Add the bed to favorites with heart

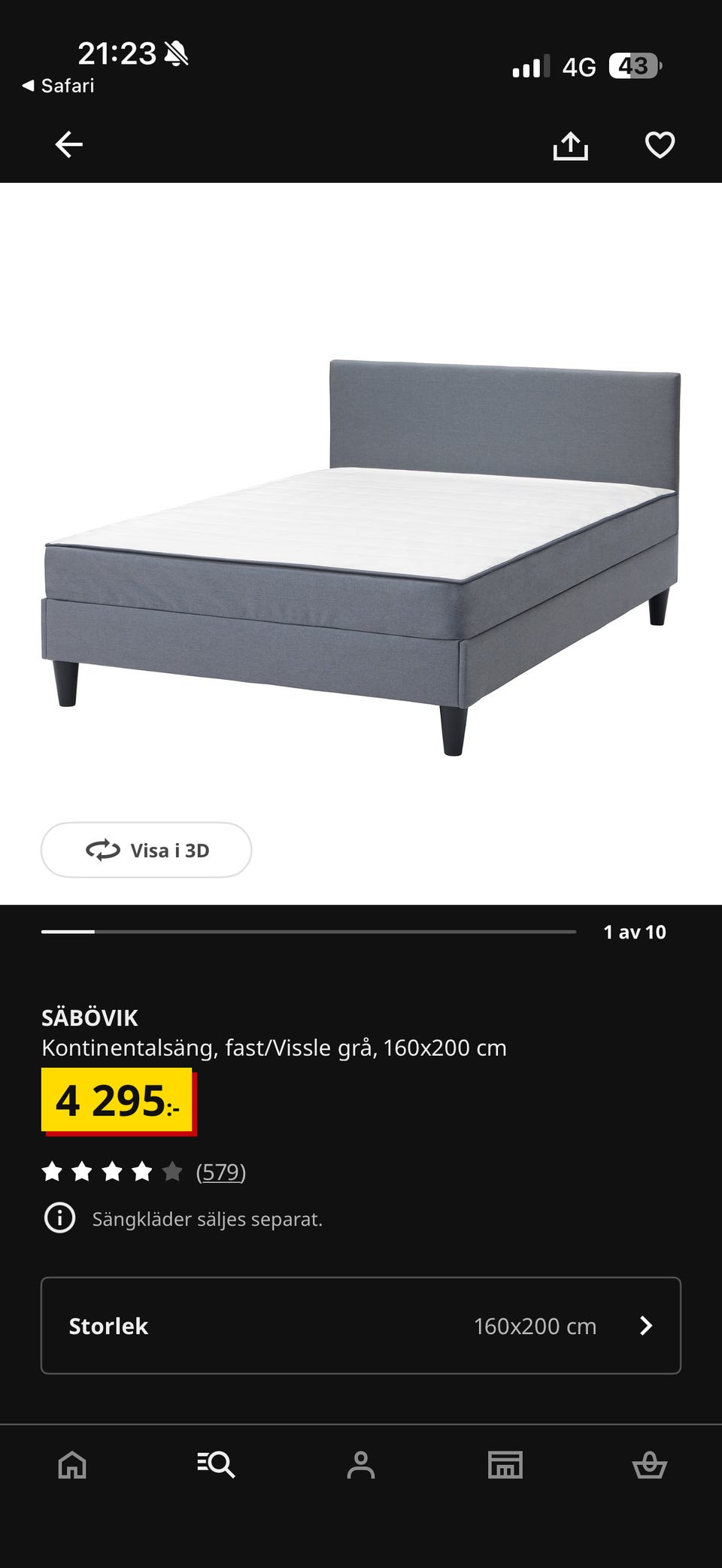click(x=660, y=144)
